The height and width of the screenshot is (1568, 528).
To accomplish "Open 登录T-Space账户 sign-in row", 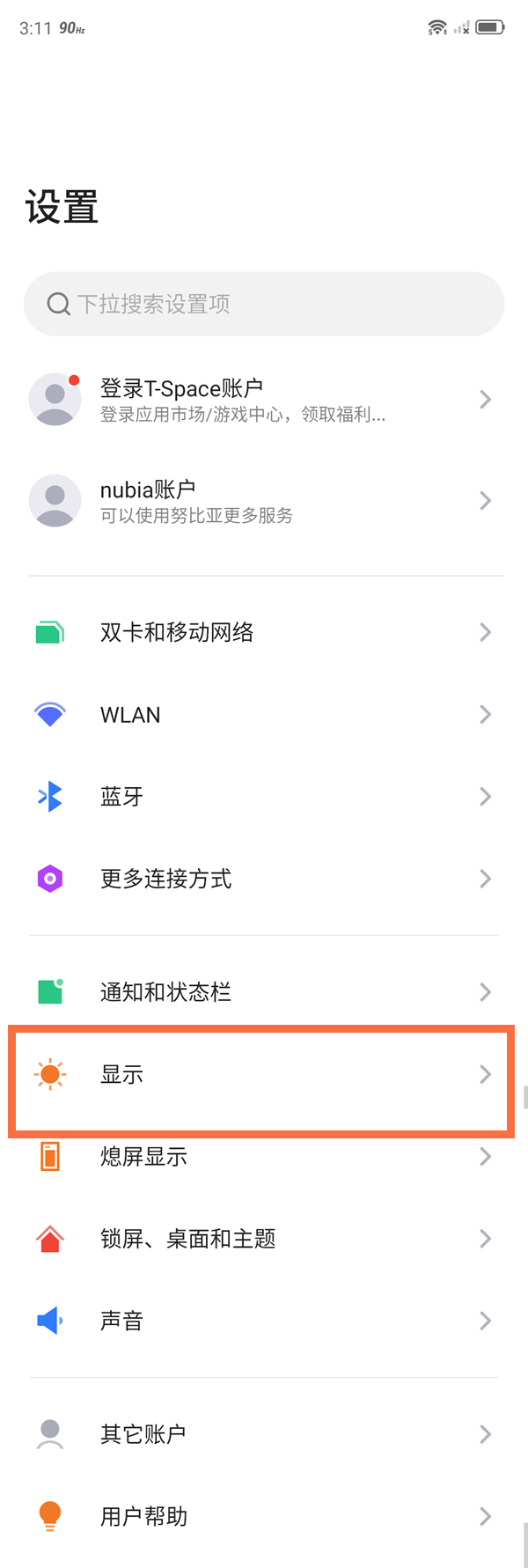I will click(264, 400).
